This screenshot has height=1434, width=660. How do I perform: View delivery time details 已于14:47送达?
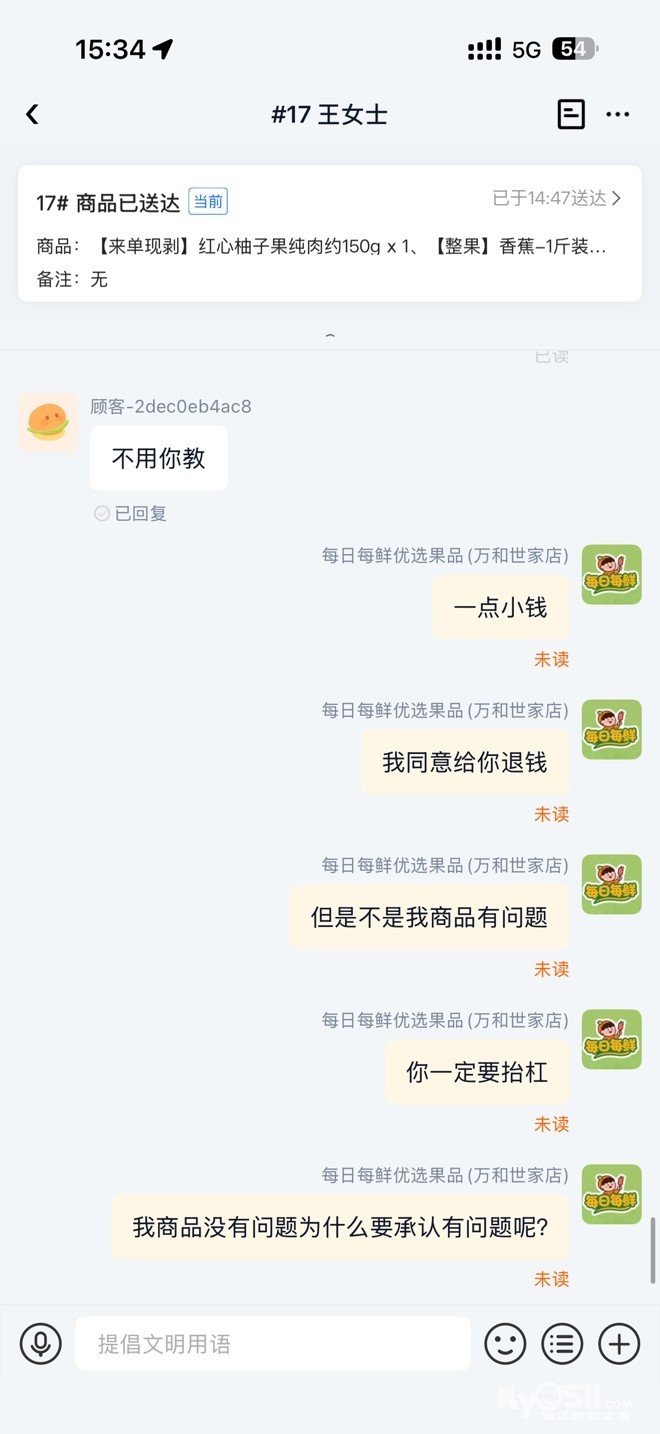click(x=557, y=199)
